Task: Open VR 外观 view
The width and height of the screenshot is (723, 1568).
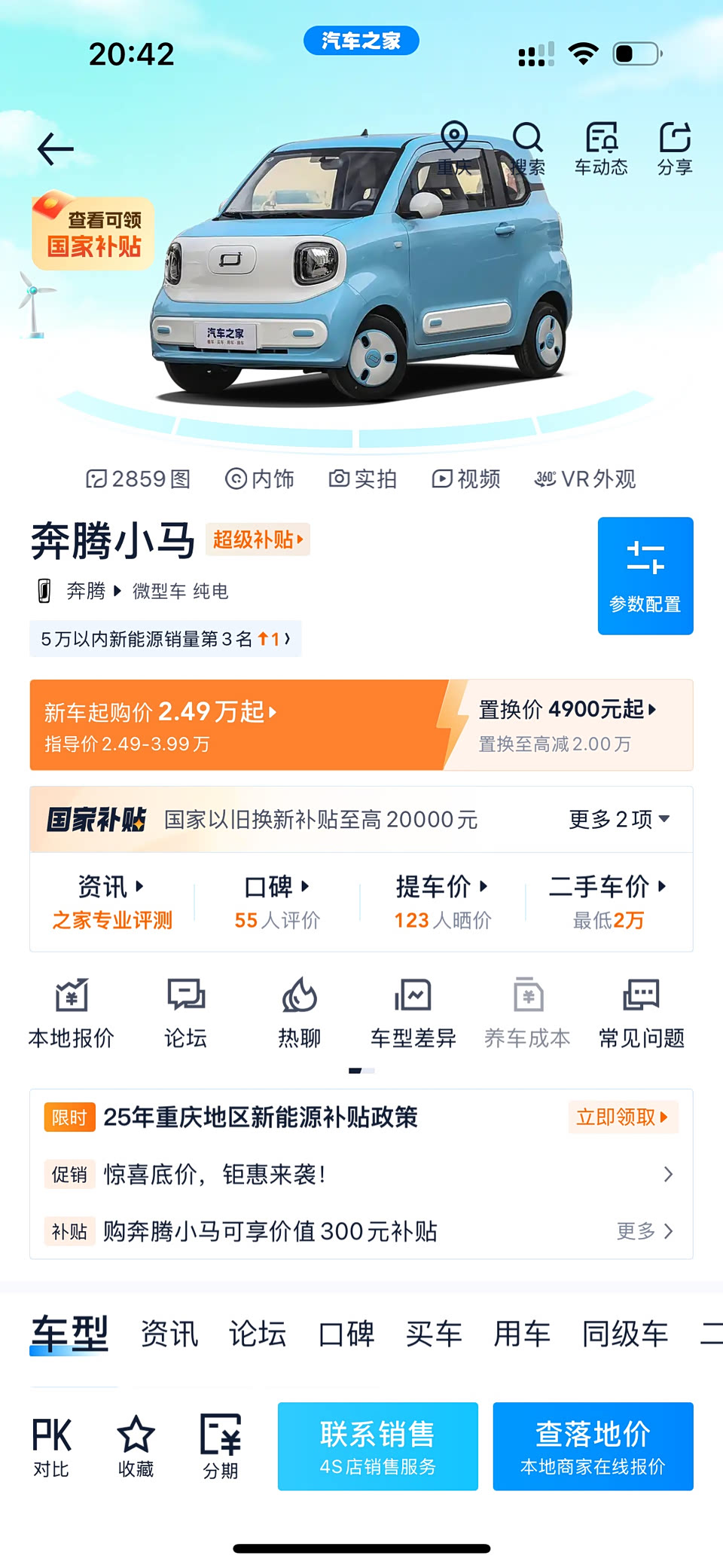Action: (x=585, y=478)
